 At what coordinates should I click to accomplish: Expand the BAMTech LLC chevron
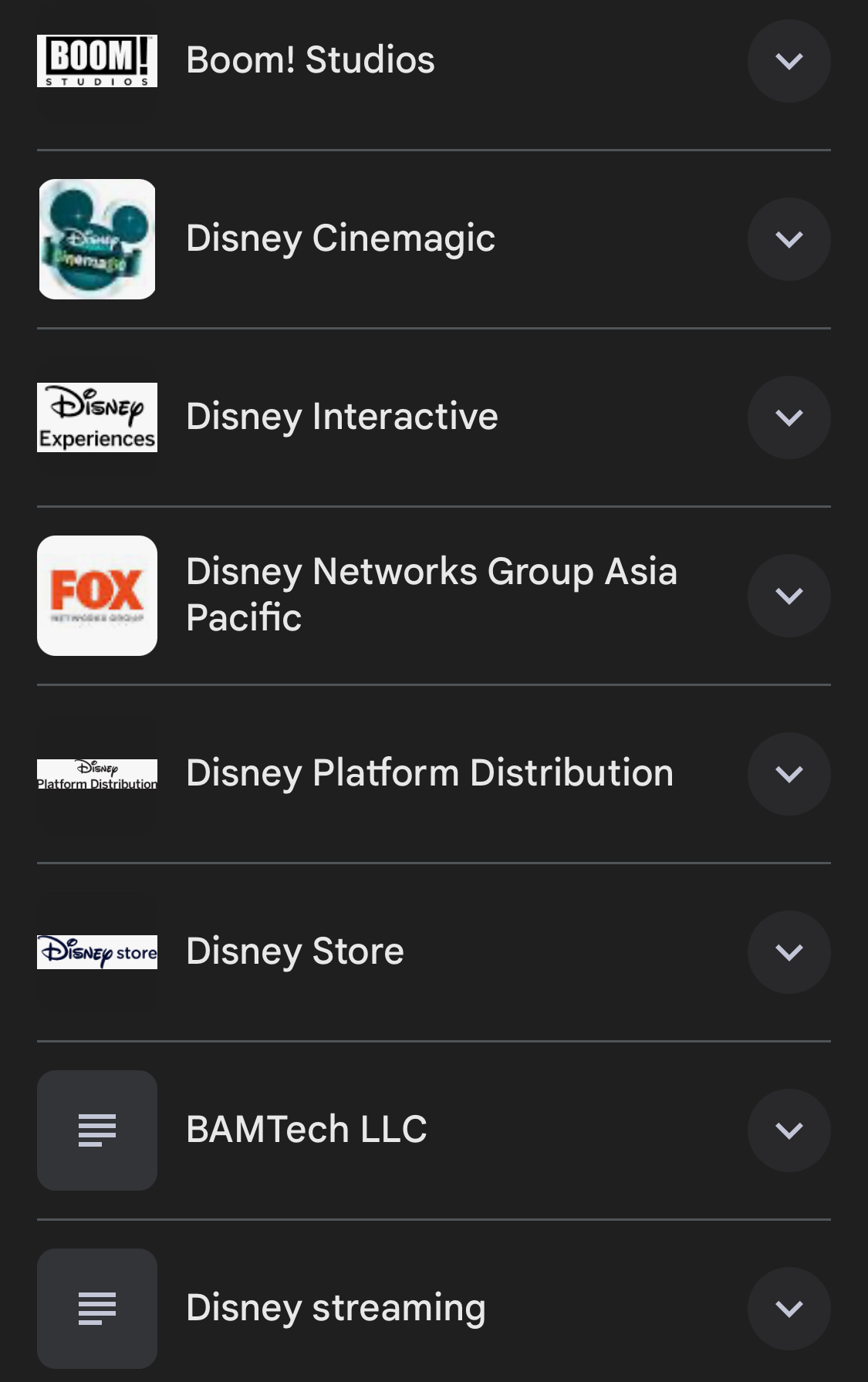pos(789,1130)
